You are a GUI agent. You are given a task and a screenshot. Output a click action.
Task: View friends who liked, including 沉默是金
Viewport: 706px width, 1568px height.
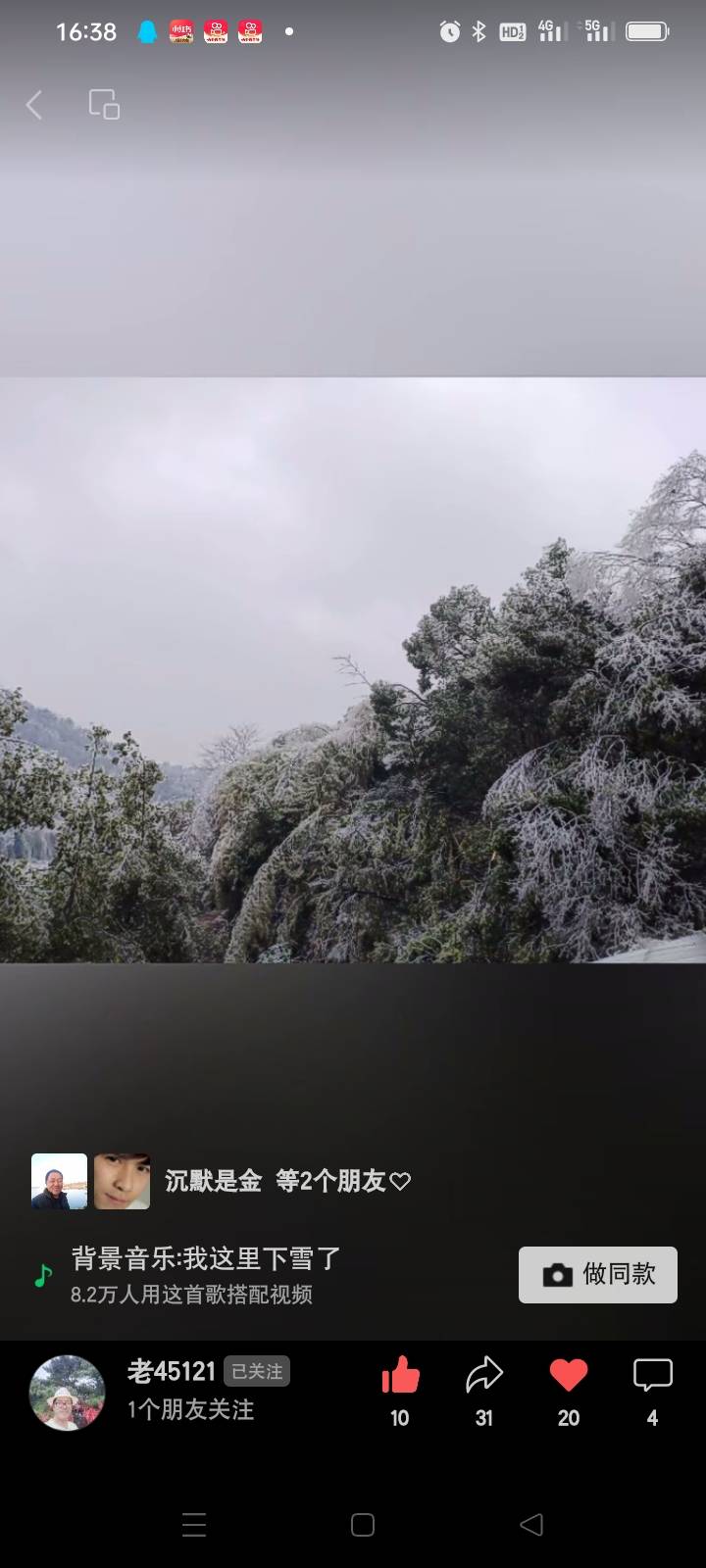(x=221, y=1181)
